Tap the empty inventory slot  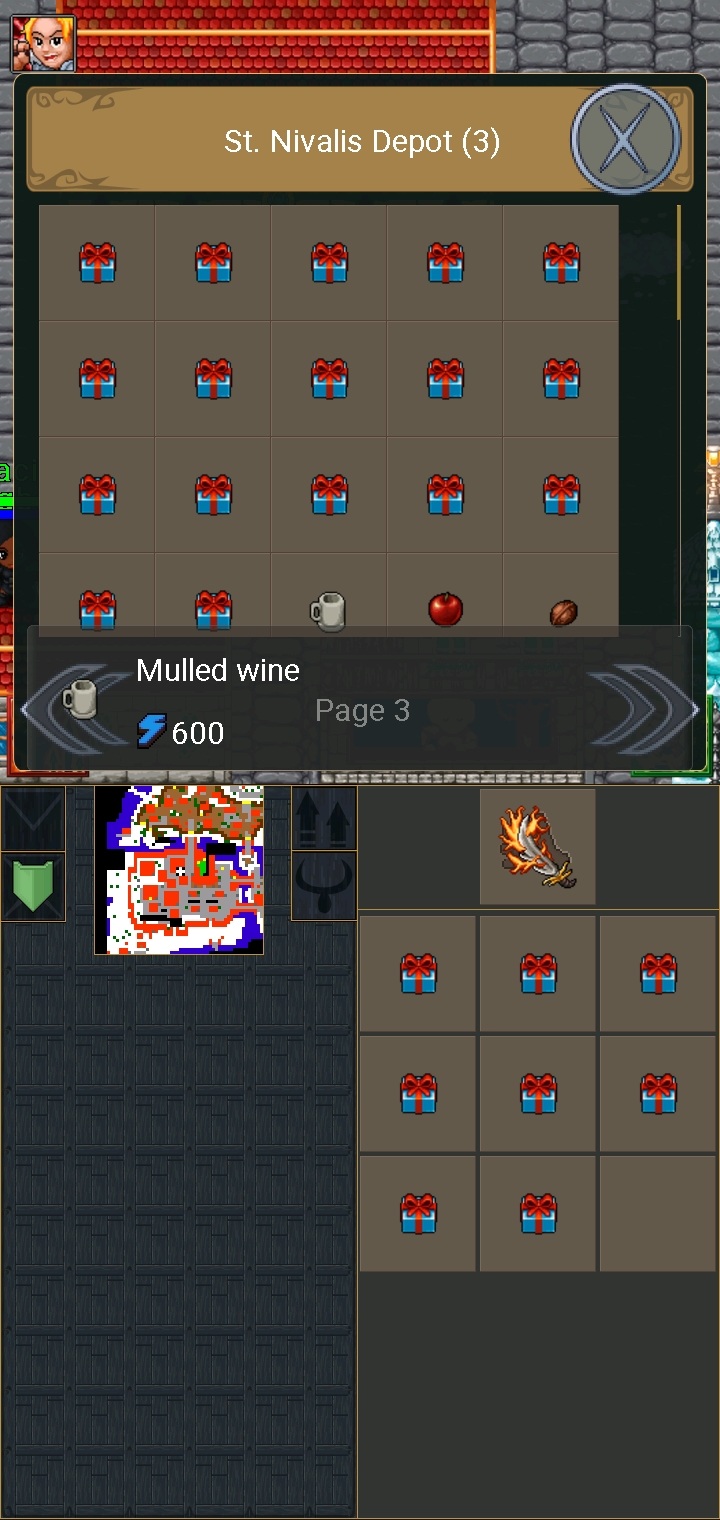(x=658, y=1214)
